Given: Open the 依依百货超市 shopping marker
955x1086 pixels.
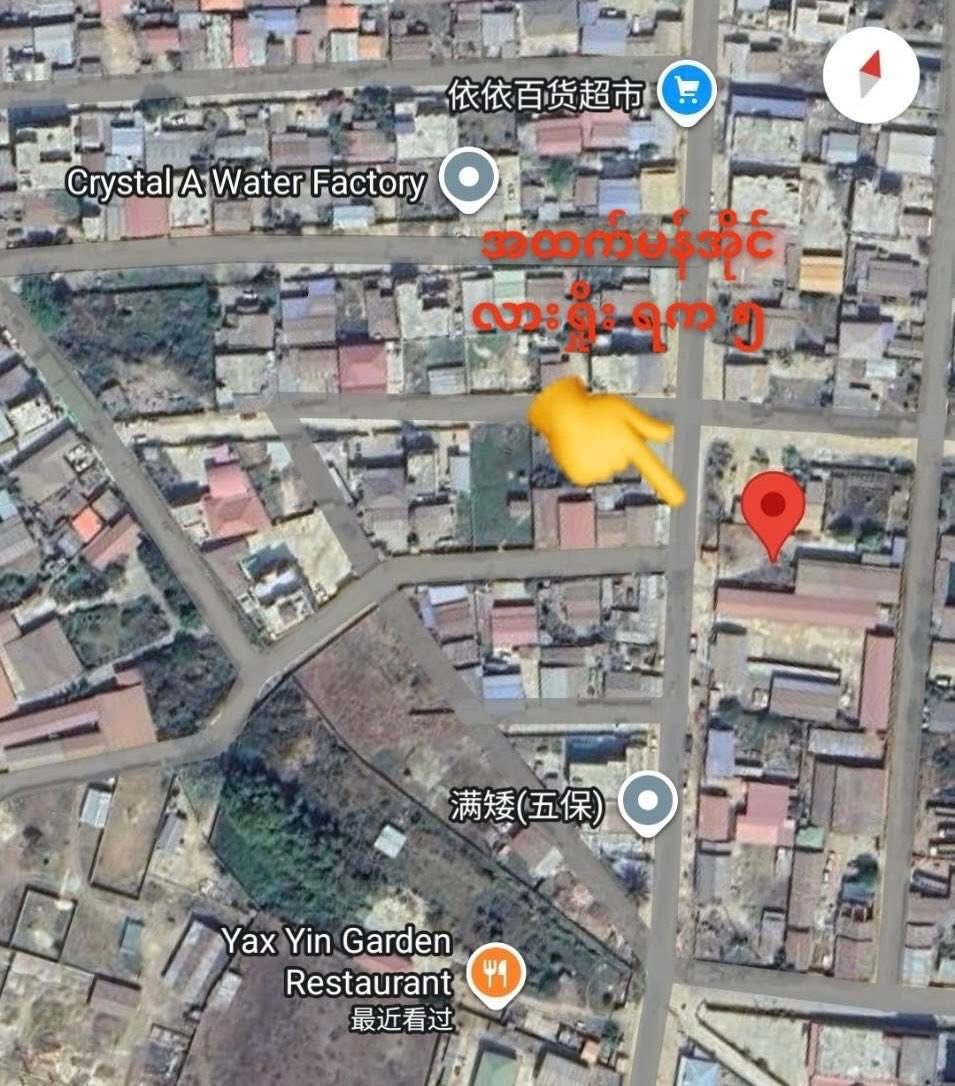Looking at the screenshot, I should point(688,93).
